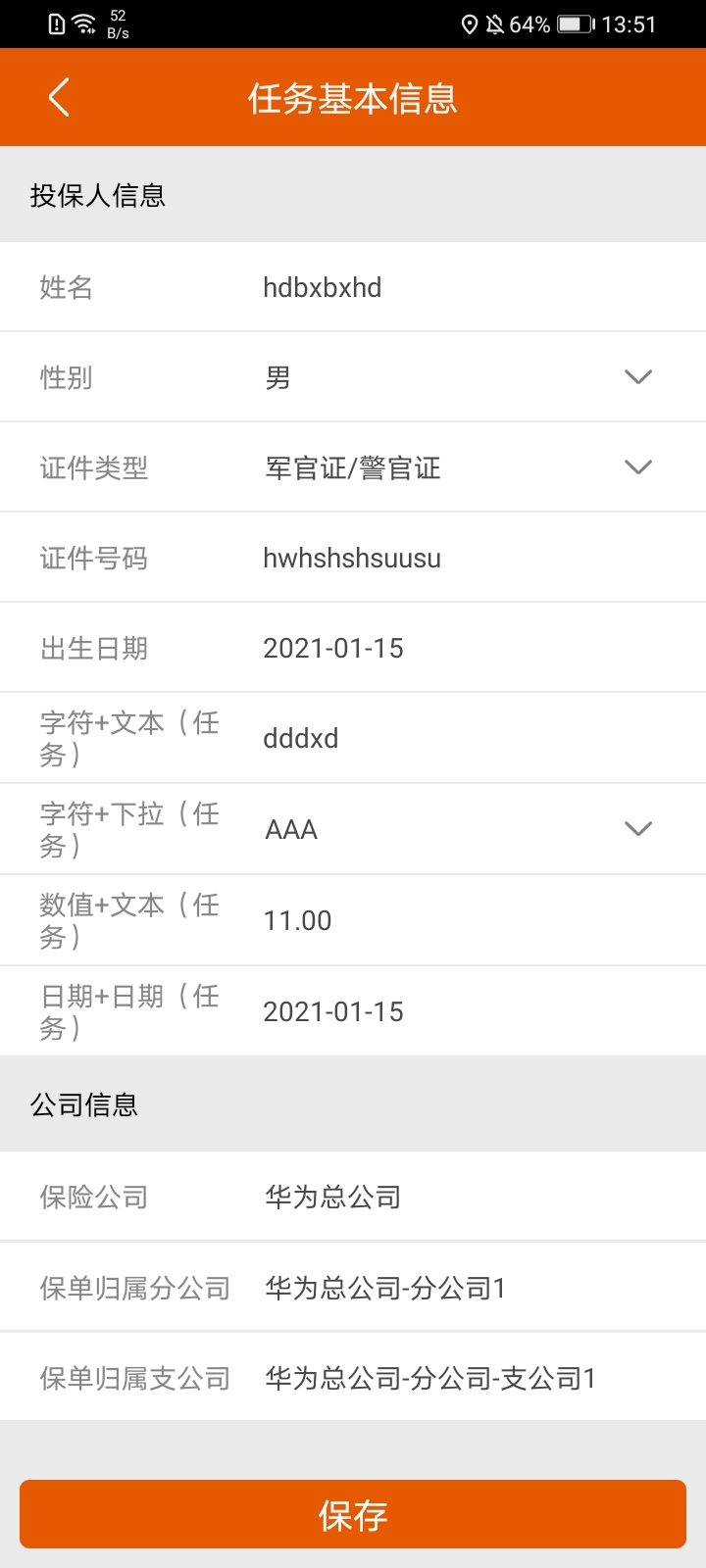This screenshot has width=706, height=1568.
Task: Open the 性别 gender dropdown
Action: coord(638,376)
